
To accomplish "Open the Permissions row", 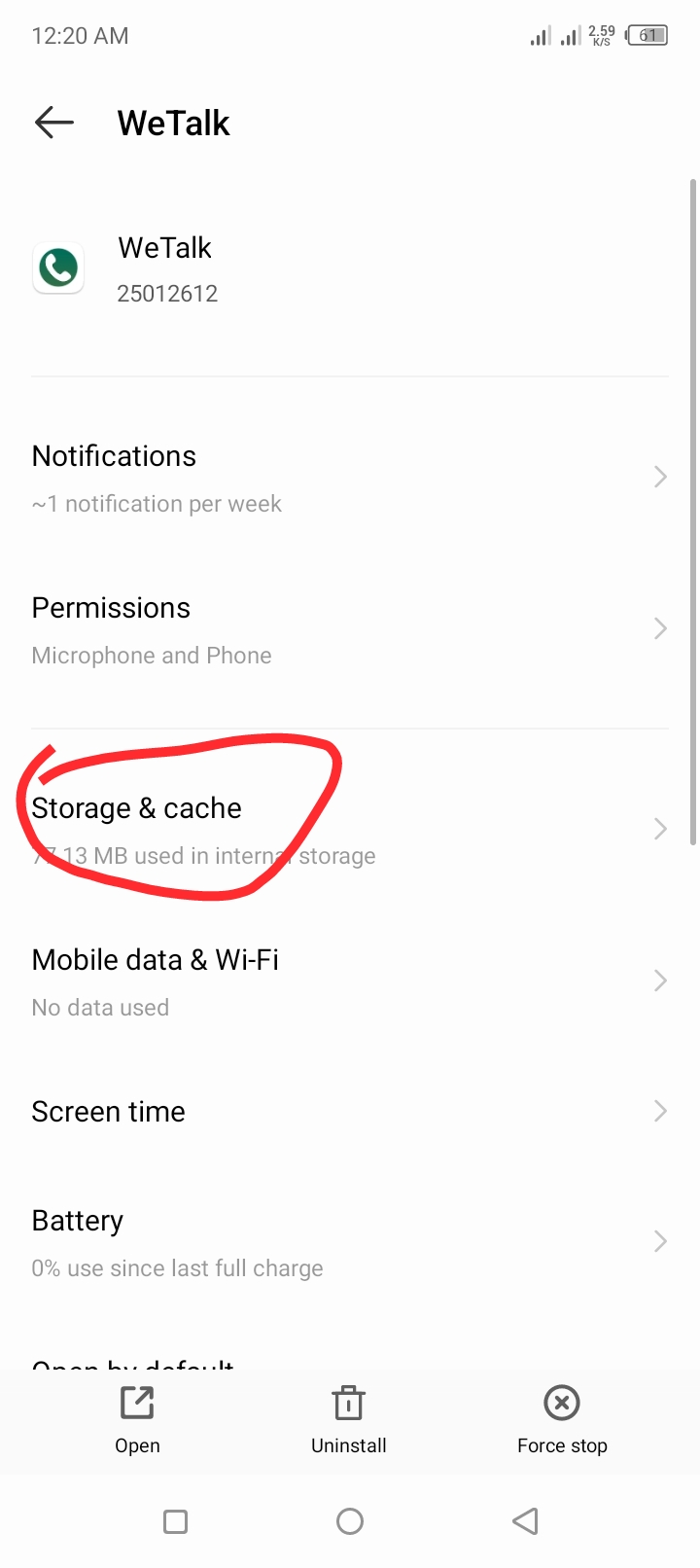I will [x=350, y=629].
